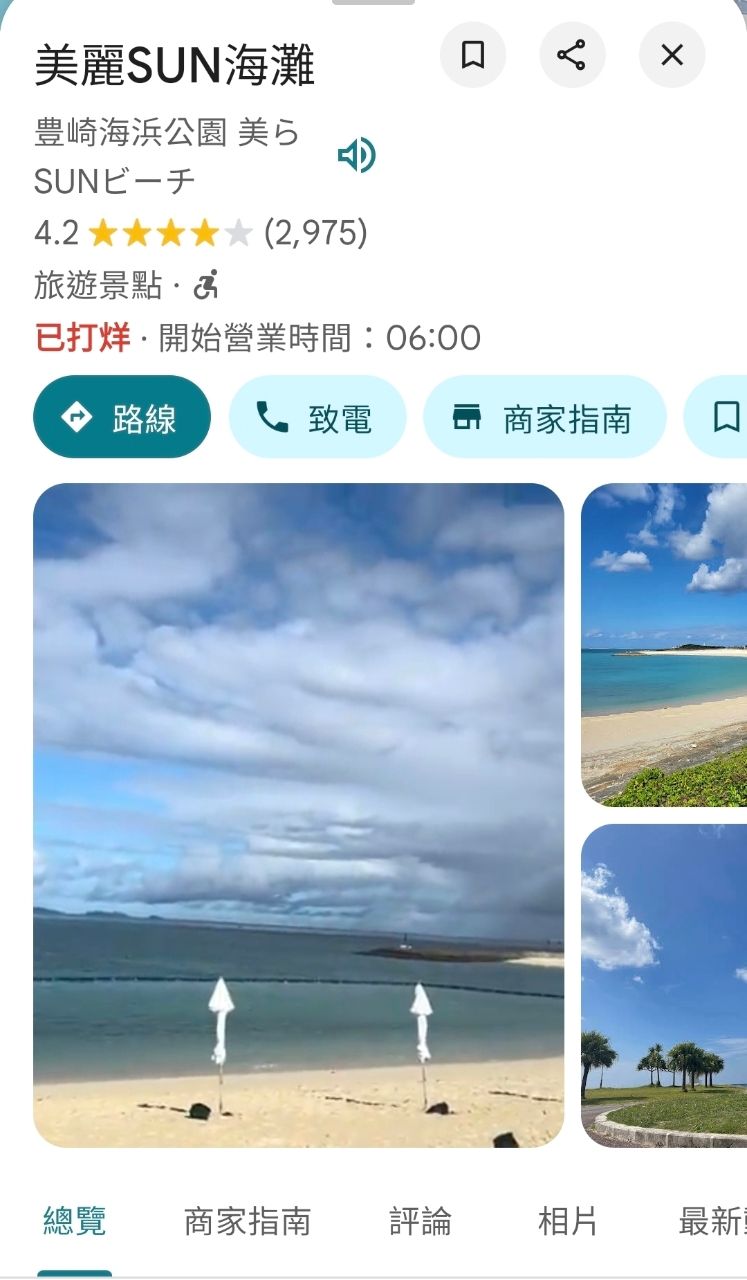
Task: Open the palm trees park photo
Action: [x=664, y=985]
